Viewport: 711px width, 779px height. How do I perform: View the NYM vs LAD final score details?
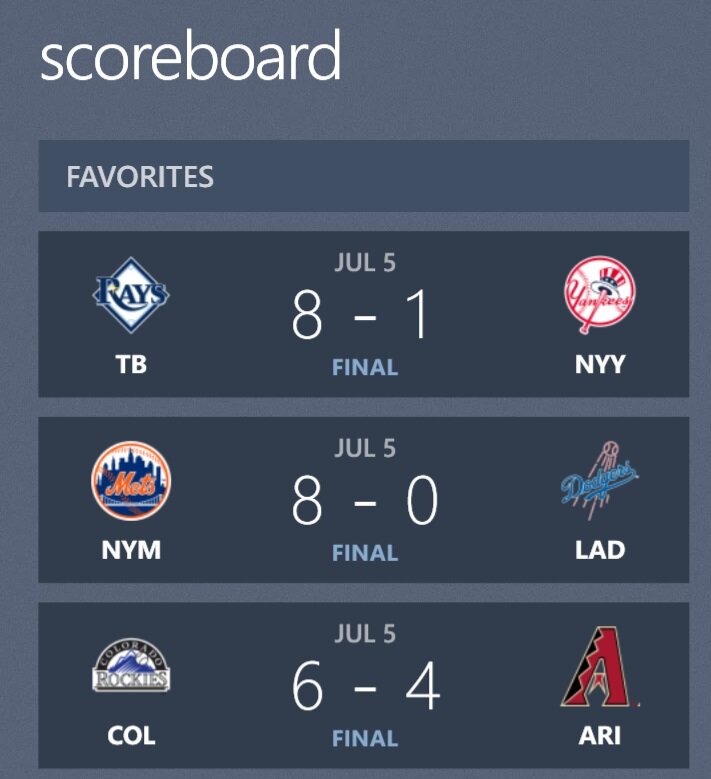pyautogui.click(x=363, y=500)
